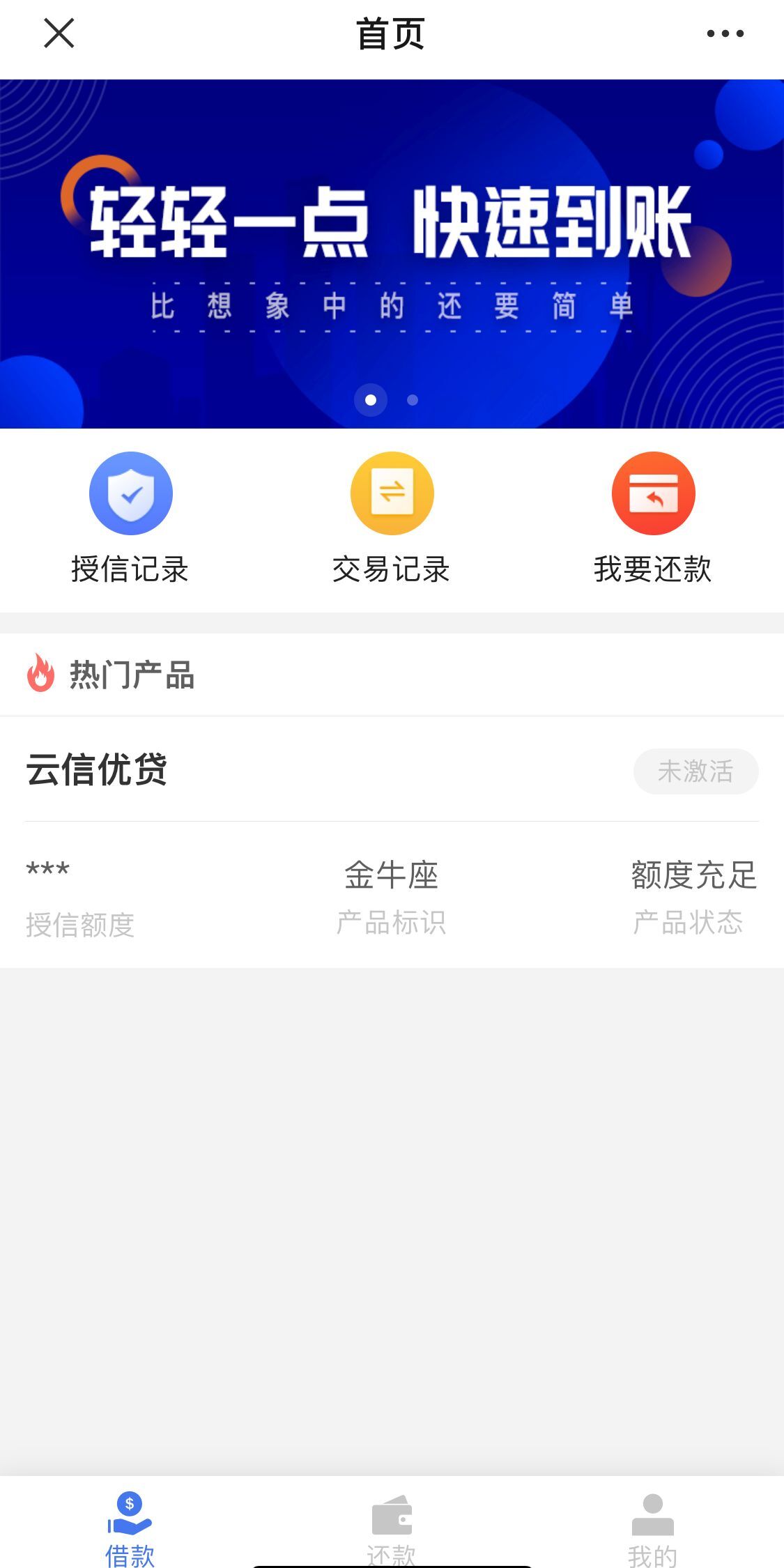Expand 热门产品 section header
Image resolution: width=784 pixels, height=1568 pixels.
point(132,673)
